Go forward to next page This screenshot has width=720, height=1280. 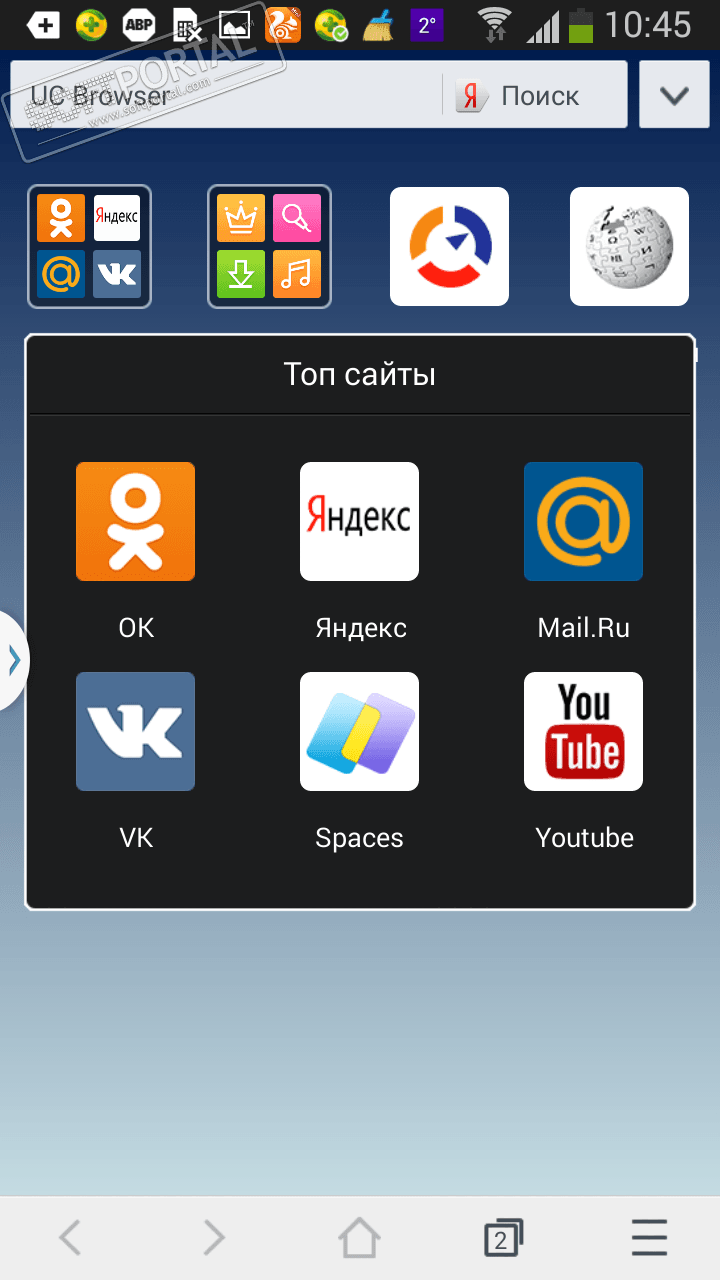point(214,1238)
